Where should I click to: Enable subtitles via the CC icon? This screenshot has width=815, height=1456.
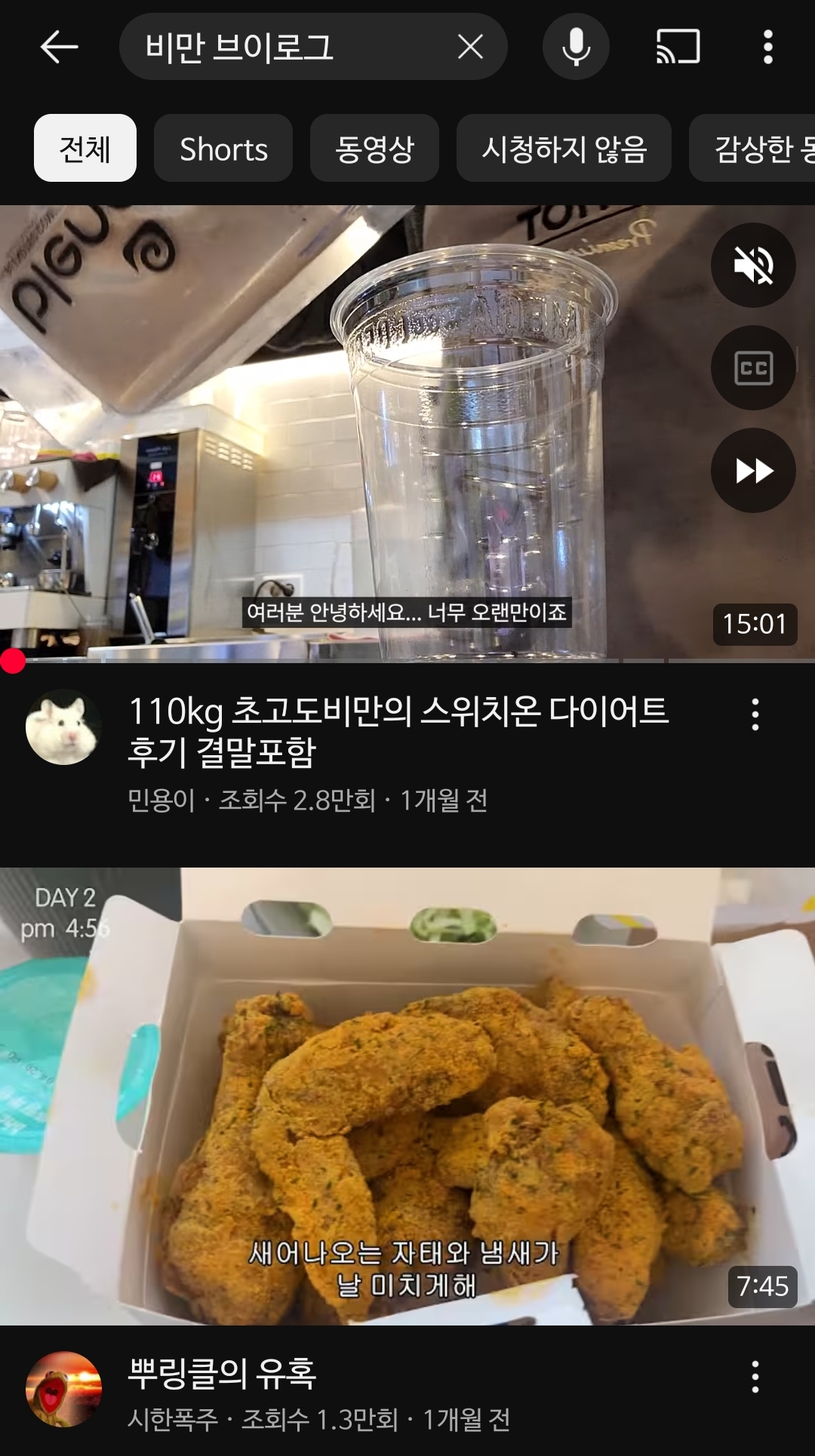tap(752, 367)
